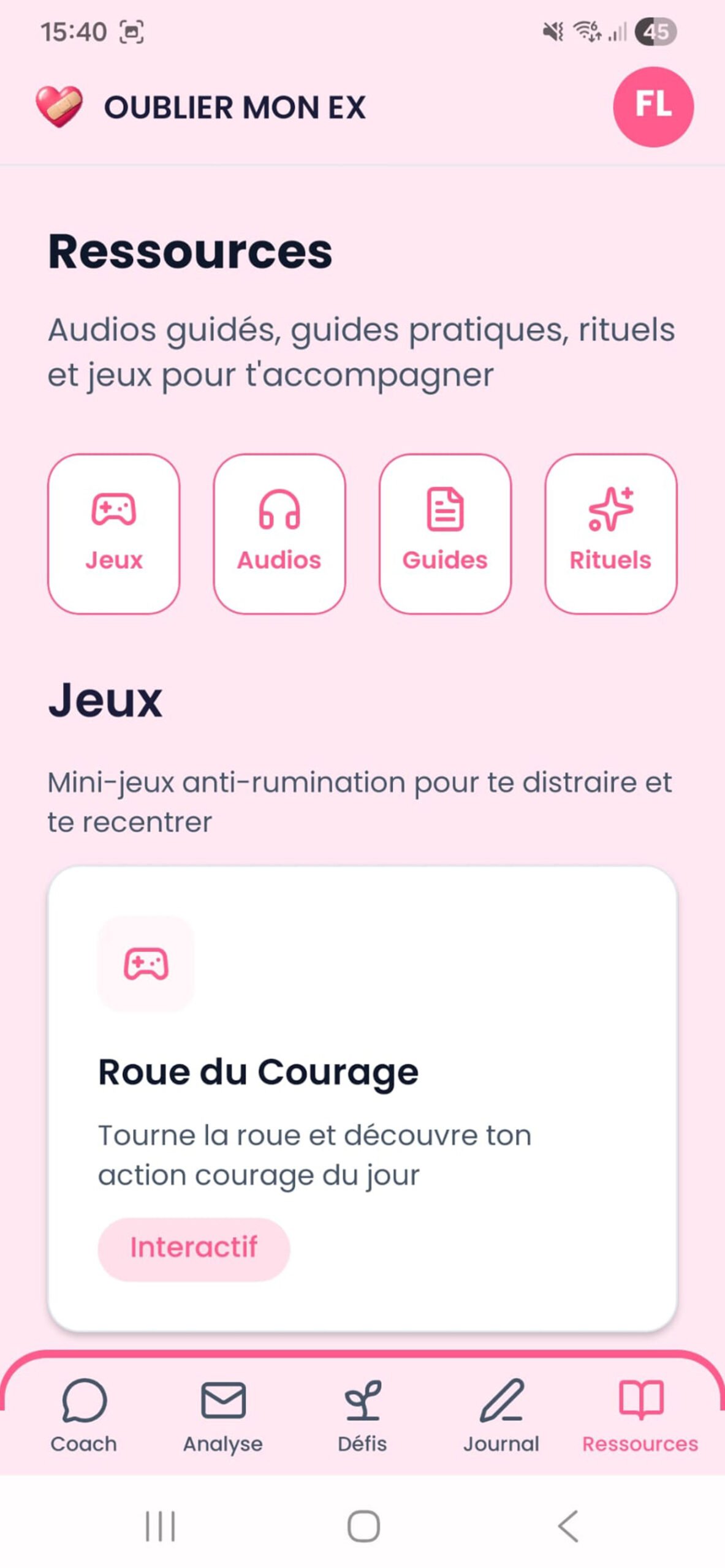The height and width of the screenshot is (1568, 725).
Task: Open the FL profile avatar
Action: coord(654,108)
